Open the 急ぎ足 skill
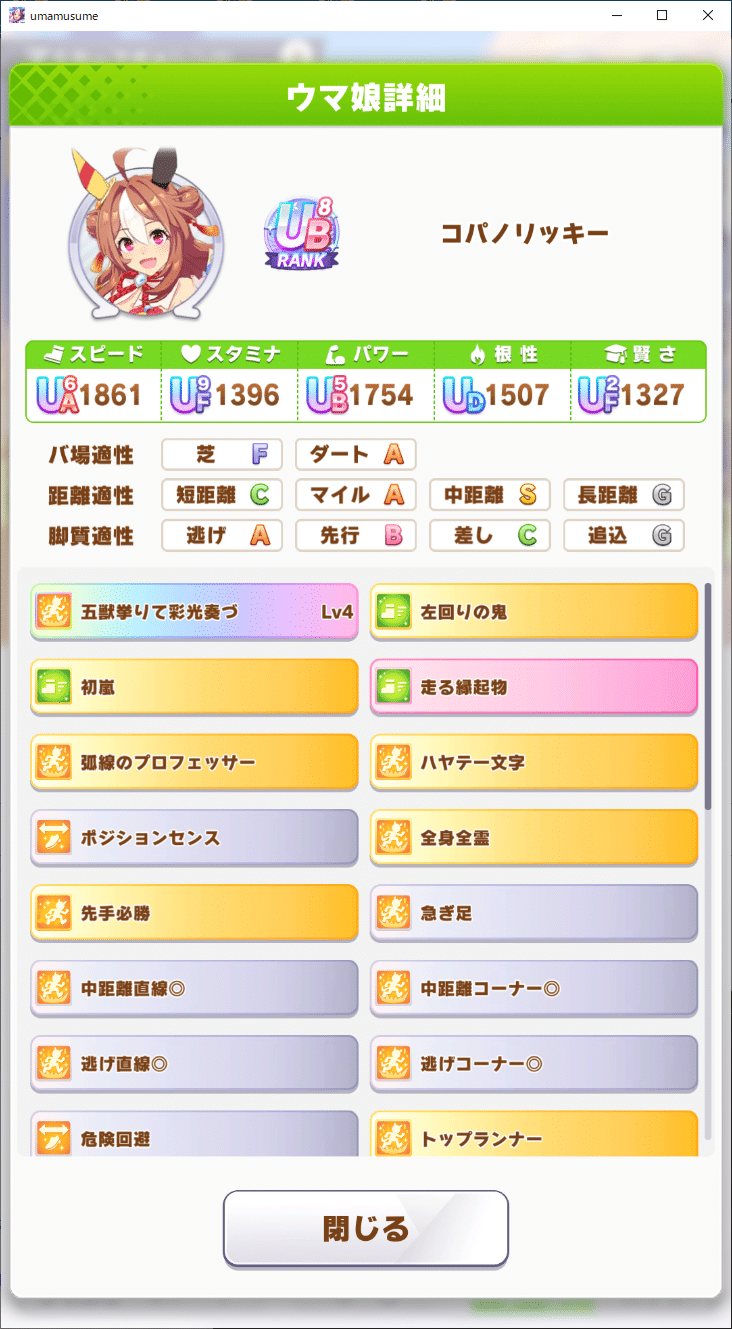The height and width of the screenshot is (1329, 732). [534, 912]
